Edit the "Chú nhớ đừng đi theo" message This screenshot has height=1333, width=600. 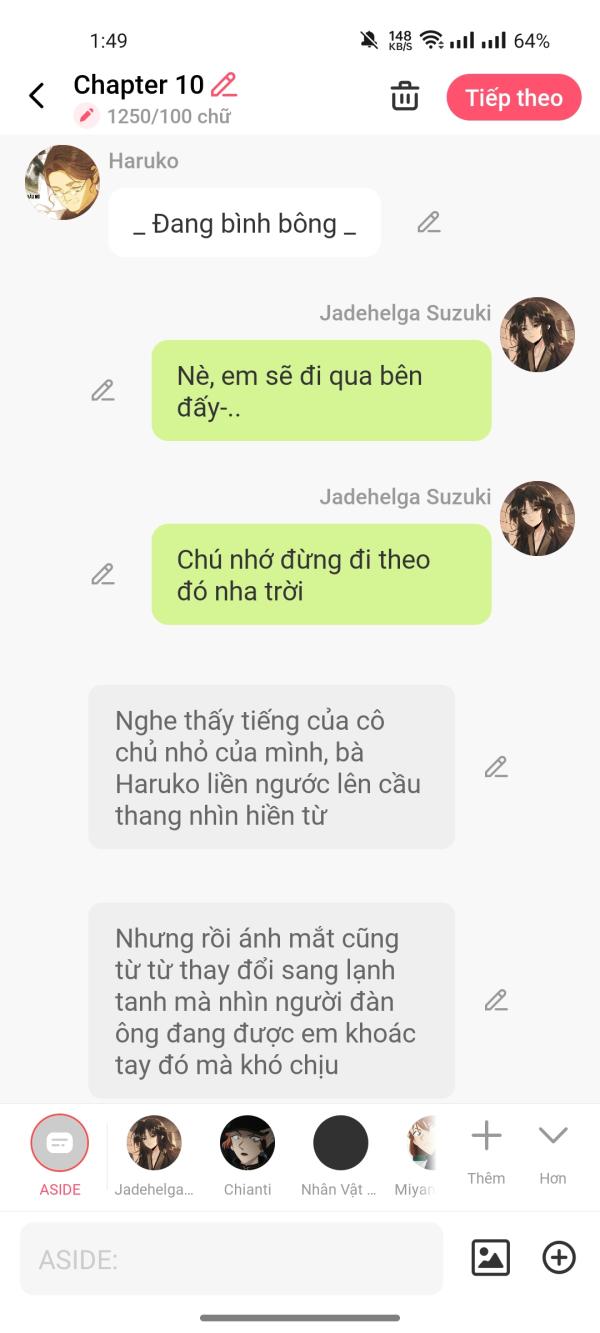point(103,575)
